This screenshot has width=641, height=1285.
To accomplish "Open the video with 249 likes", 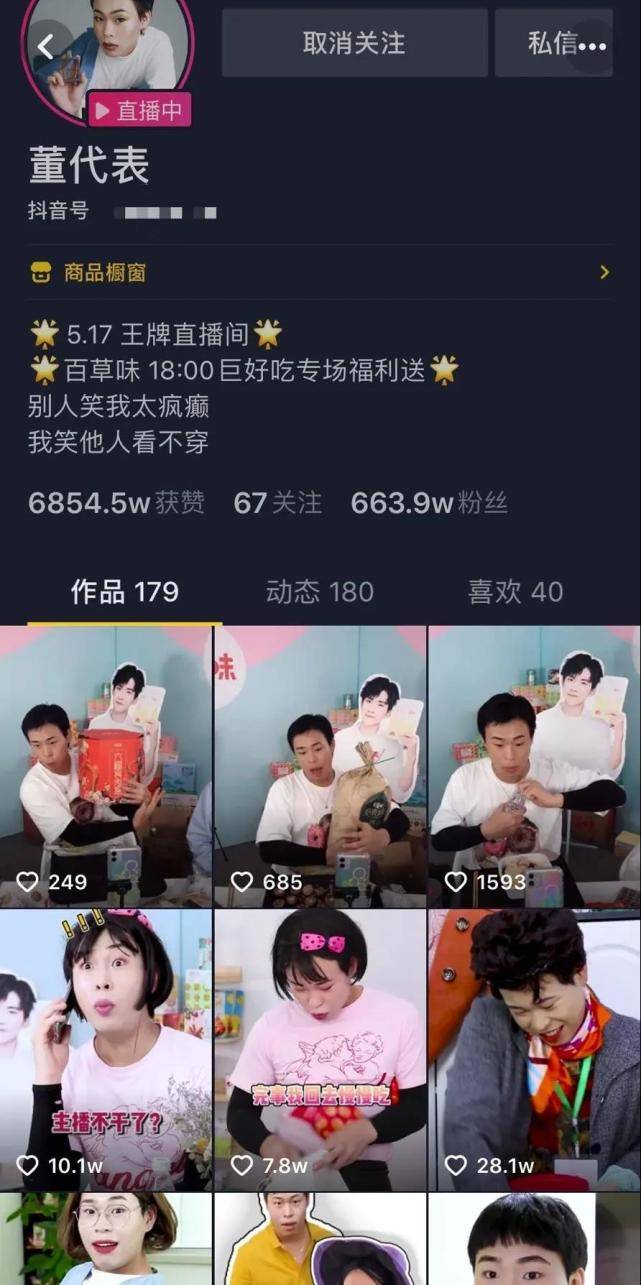I will click(106, 766).
